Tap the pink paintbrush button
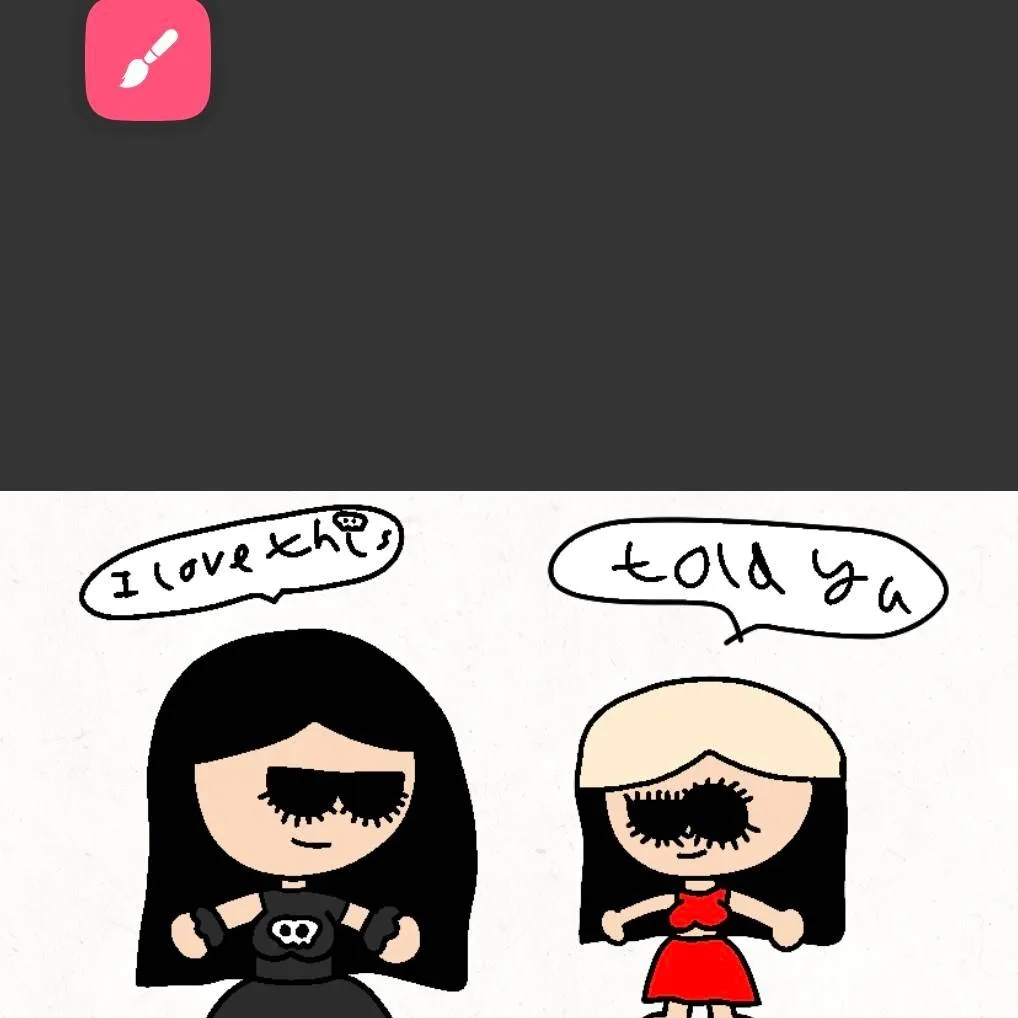The image size is (1018, 1018). (x=148, y=59)
